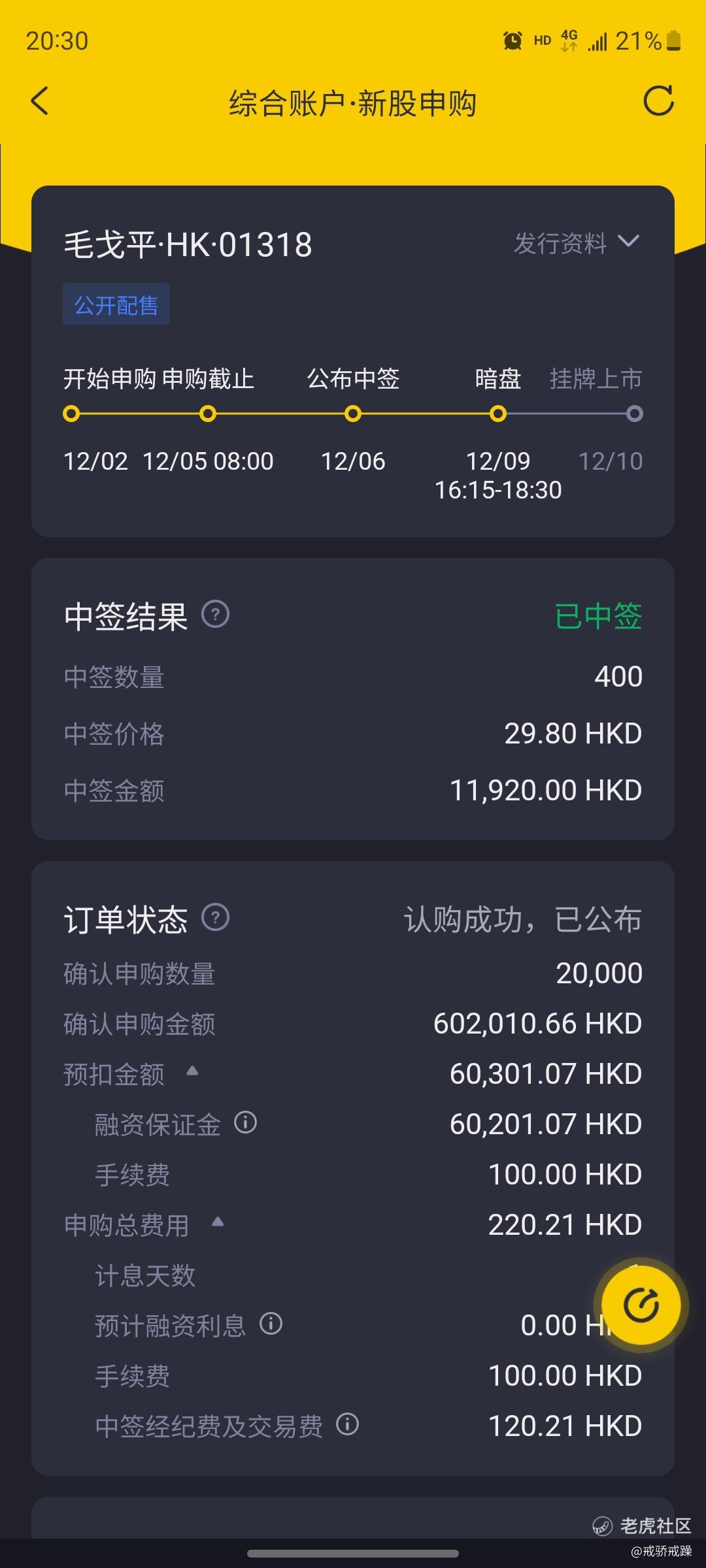The image size is (706, 1568).
Task: Show info about 融资保证金
Action: (245, 1122)
